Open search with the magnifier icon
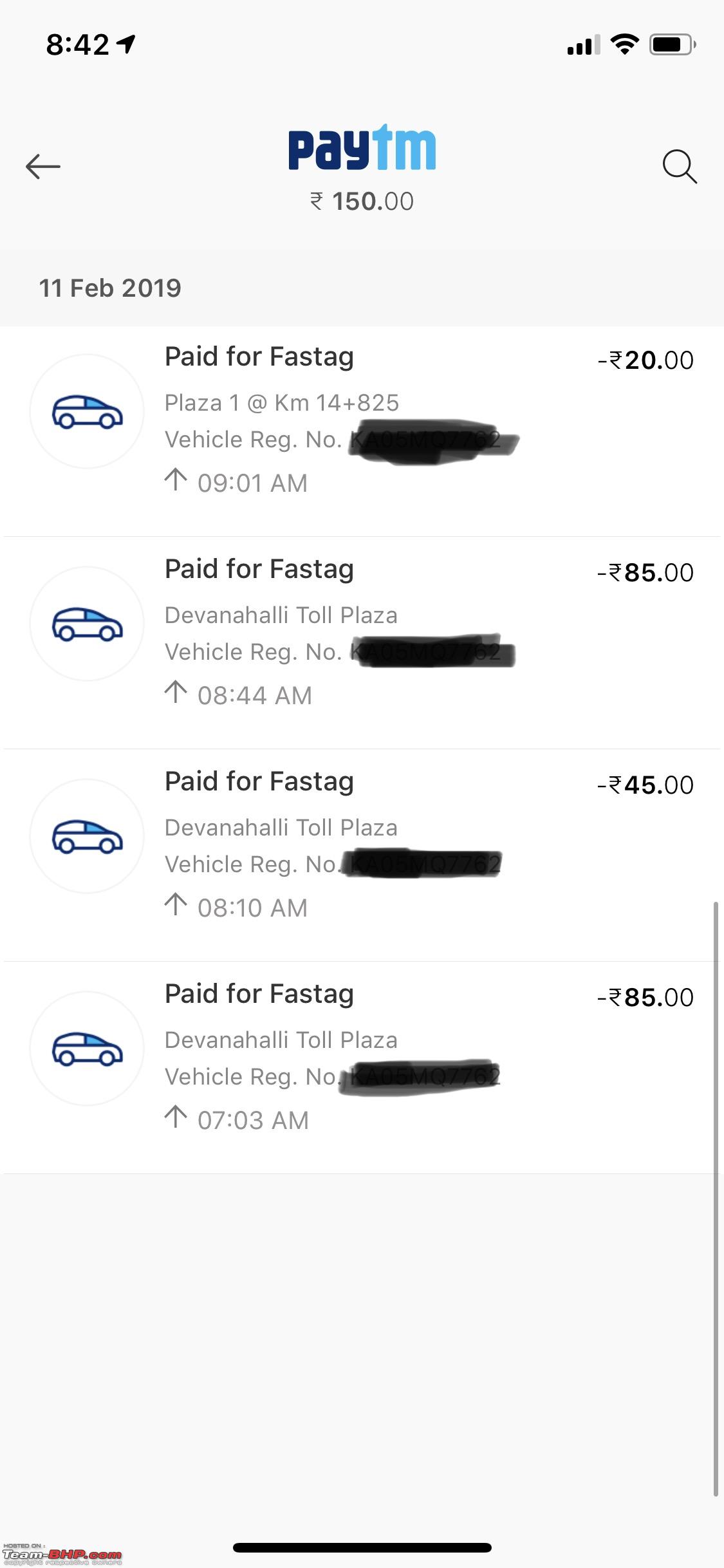The image size is (724, 1568). point(680,167)
